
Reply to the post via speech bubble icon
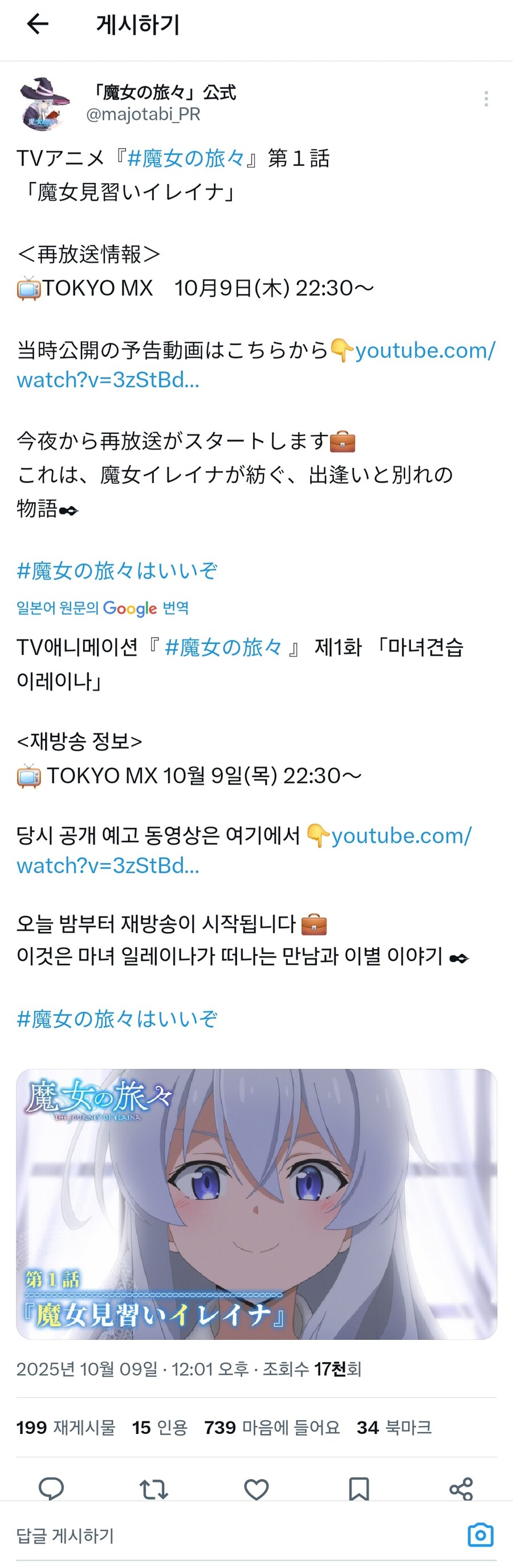click(x=51, y=1488)
